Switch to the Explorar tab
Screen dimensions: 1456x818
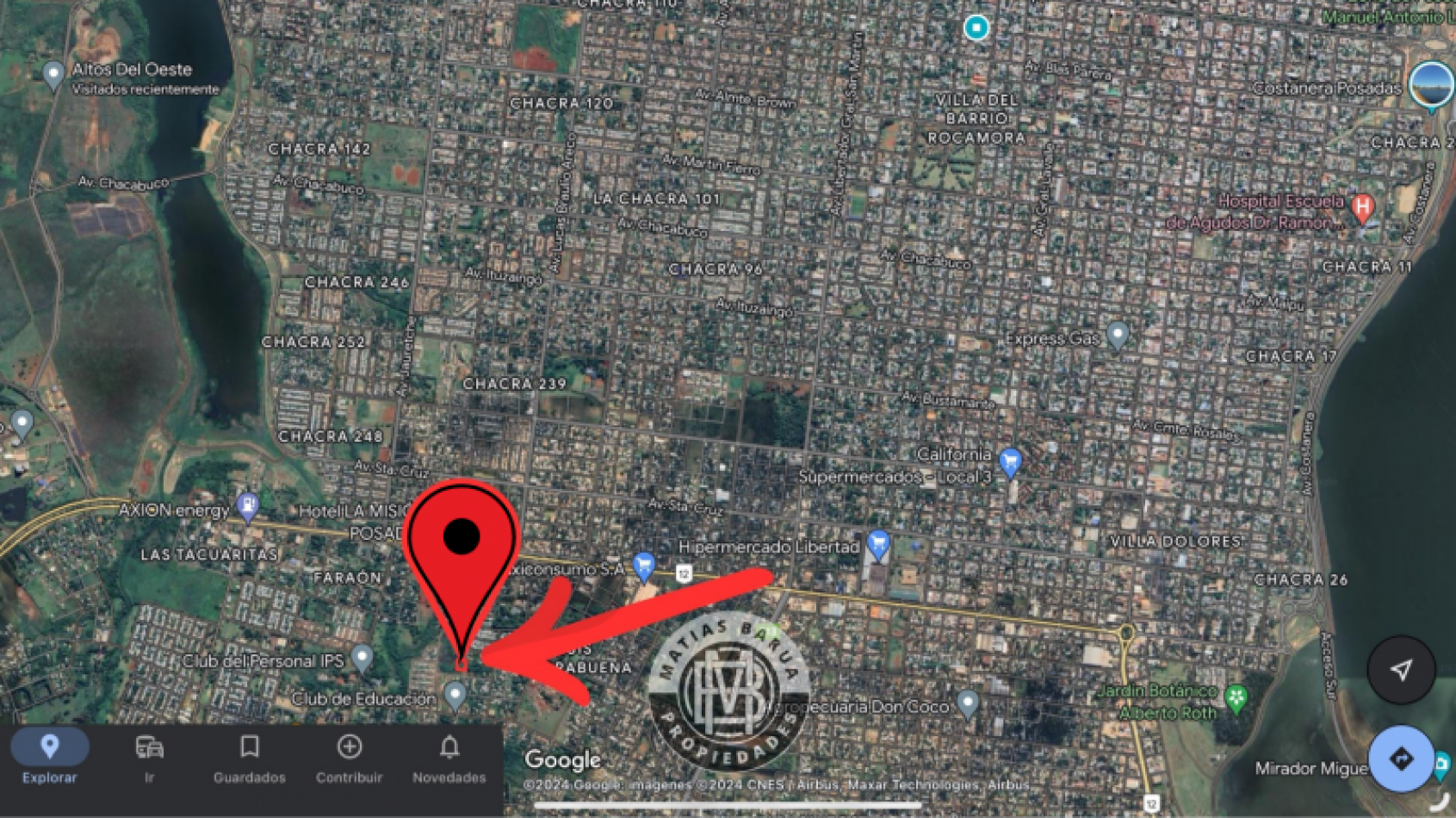tap(49, 757)
